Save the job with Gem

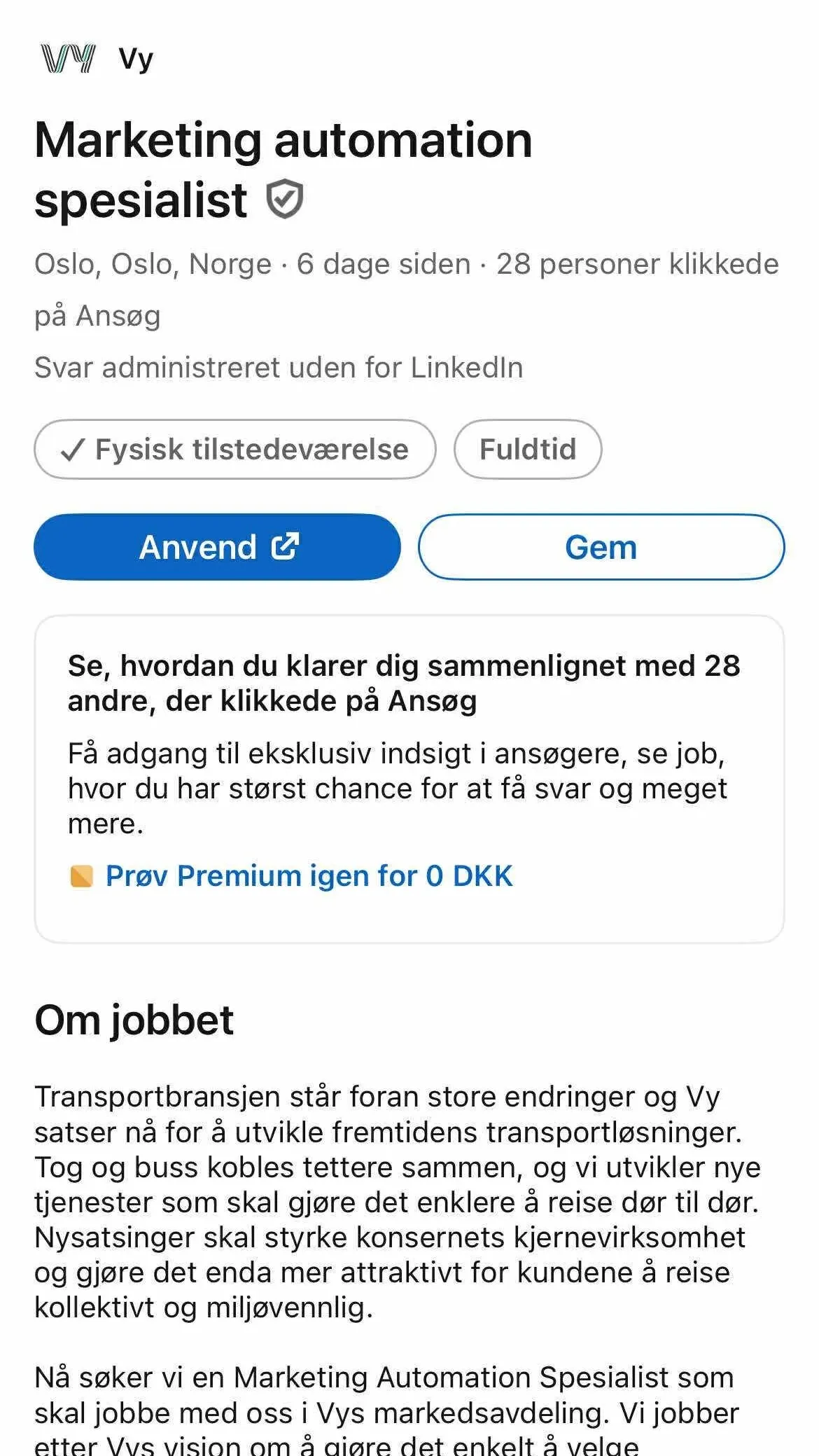601,547
